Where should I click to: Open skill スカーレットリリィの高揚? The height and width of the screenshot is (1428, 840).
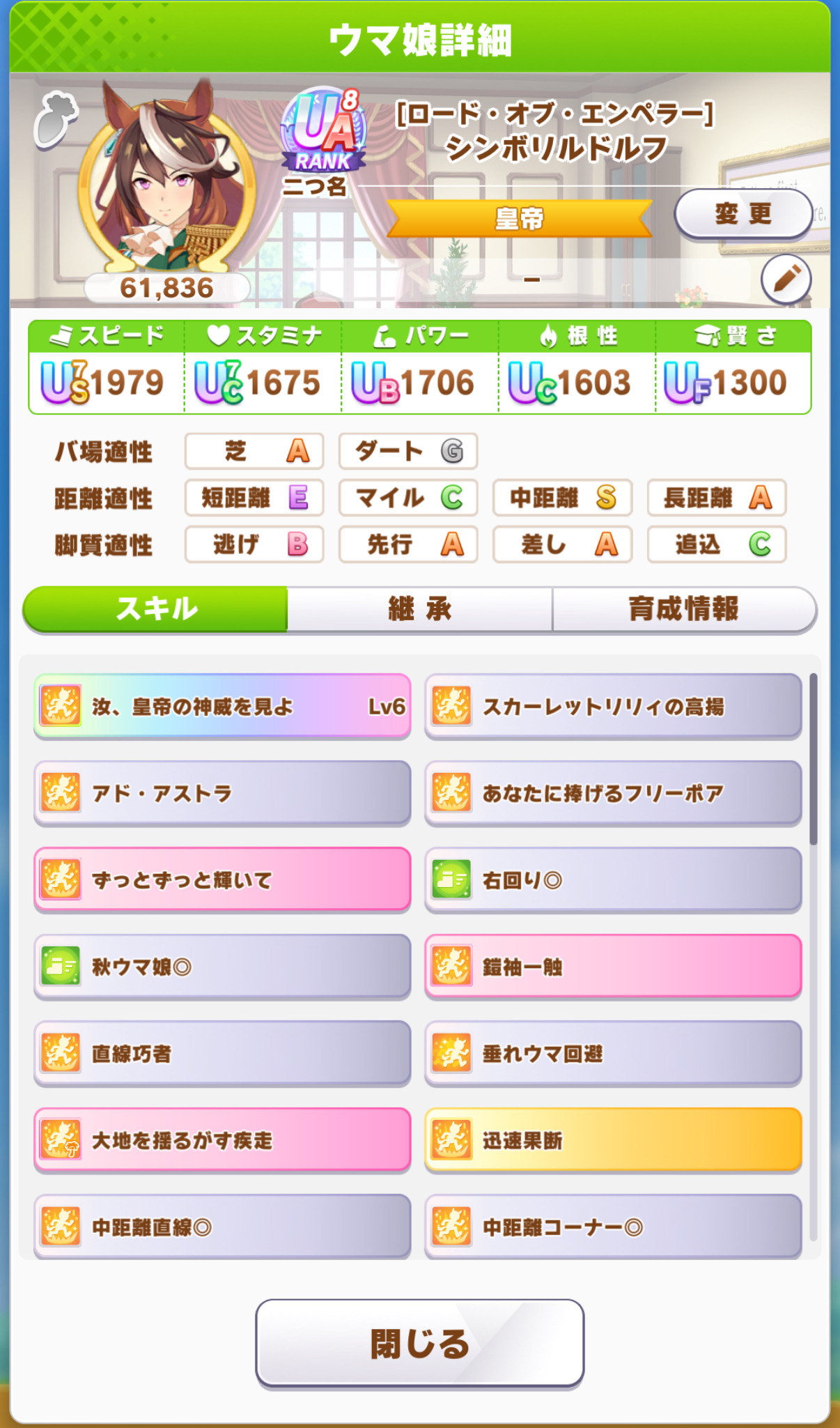click(613, 706)
